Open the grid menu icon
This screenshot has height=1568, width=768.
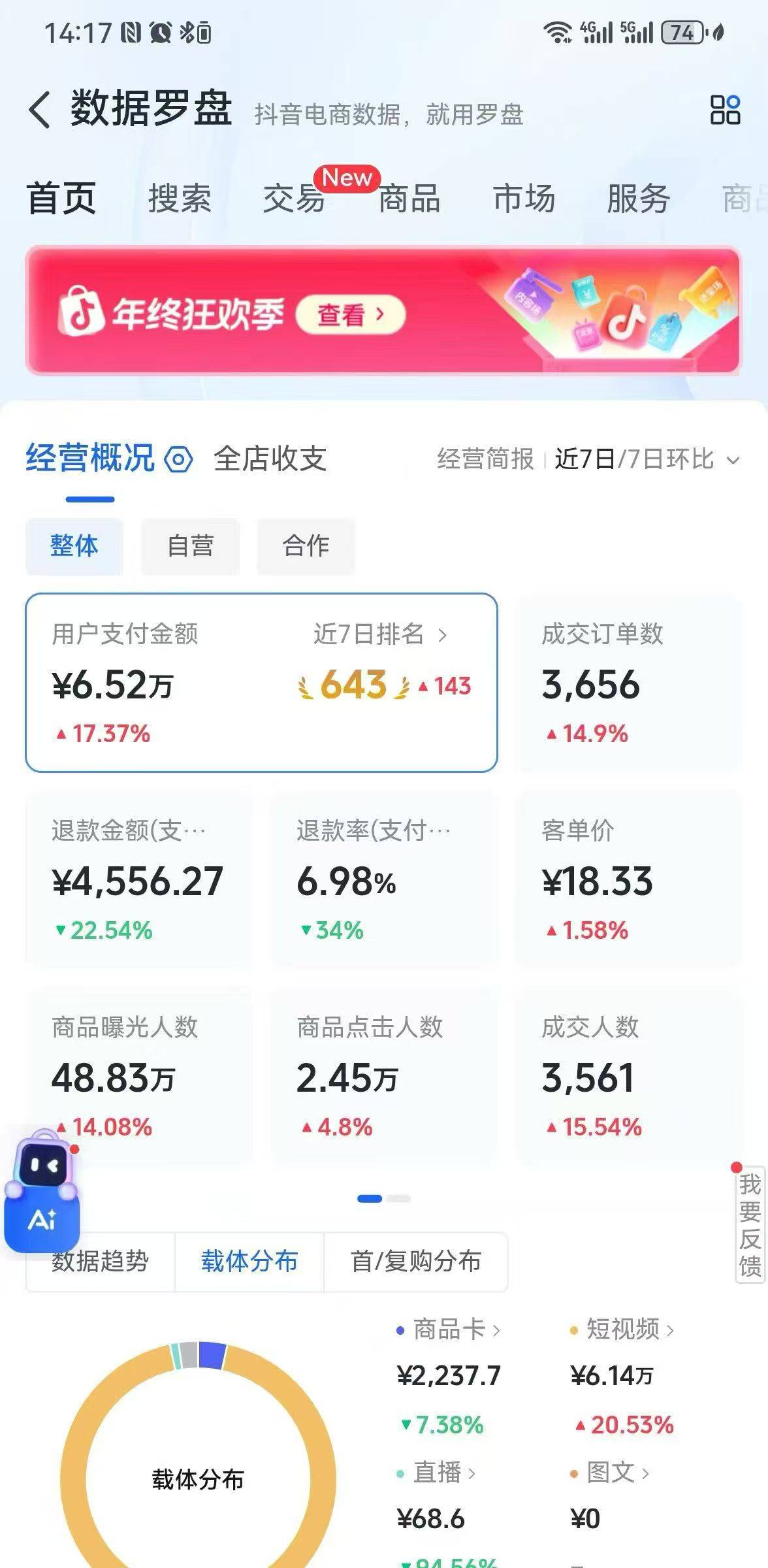[x=725, y=109]
